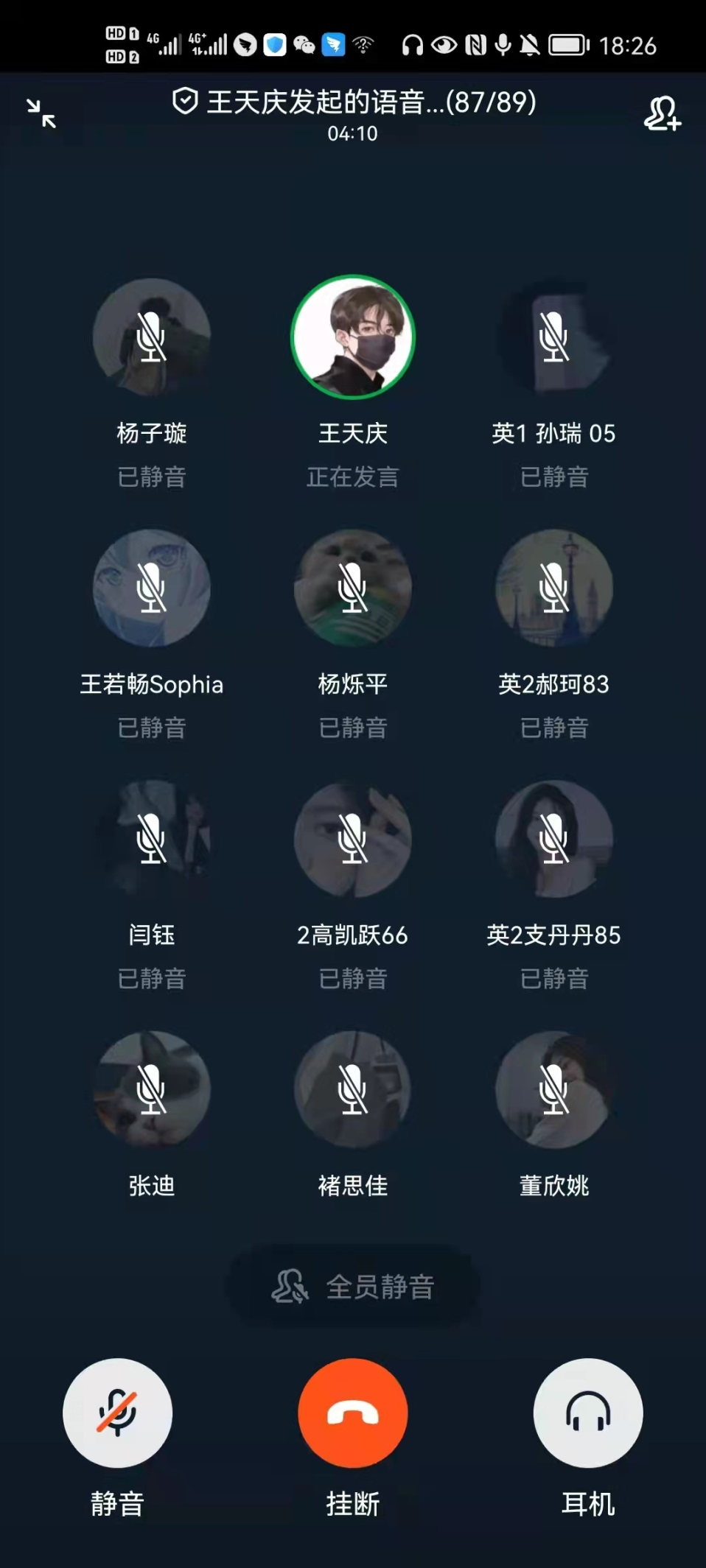
Task: Select participant 英2支丹丹85
Action: click(553, 838)
